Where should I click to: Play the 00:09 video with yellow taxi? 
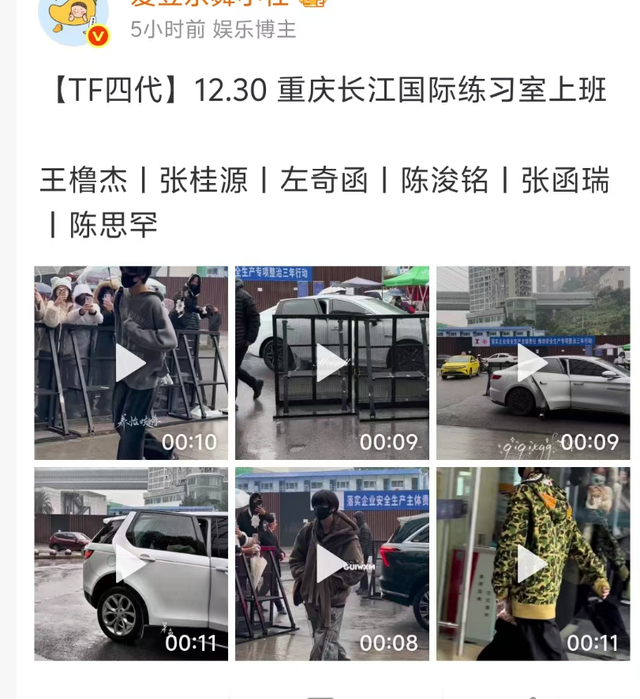coord(532,363)
